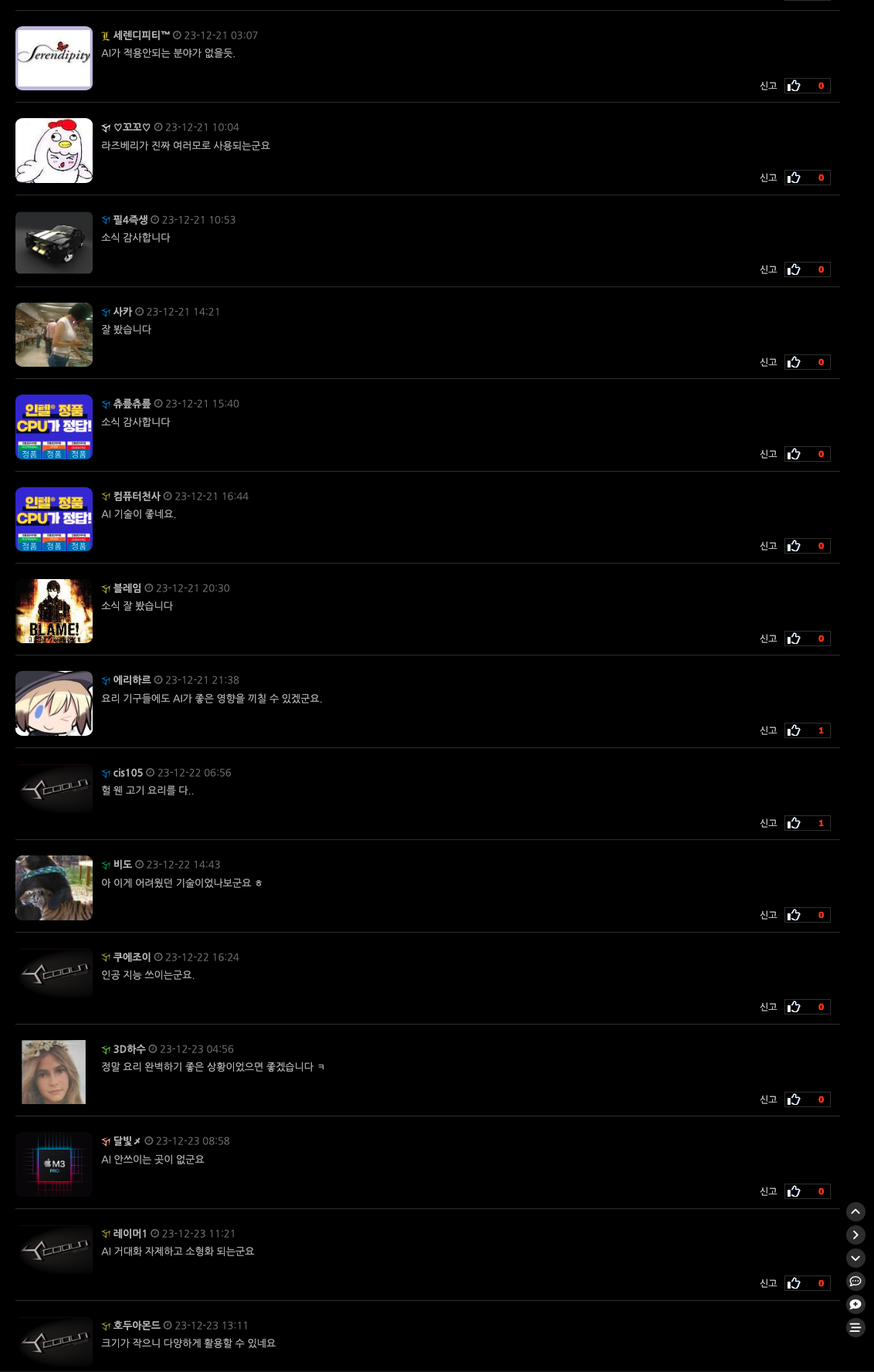Report 레이머1's comment using 신고

point(767,1283)
